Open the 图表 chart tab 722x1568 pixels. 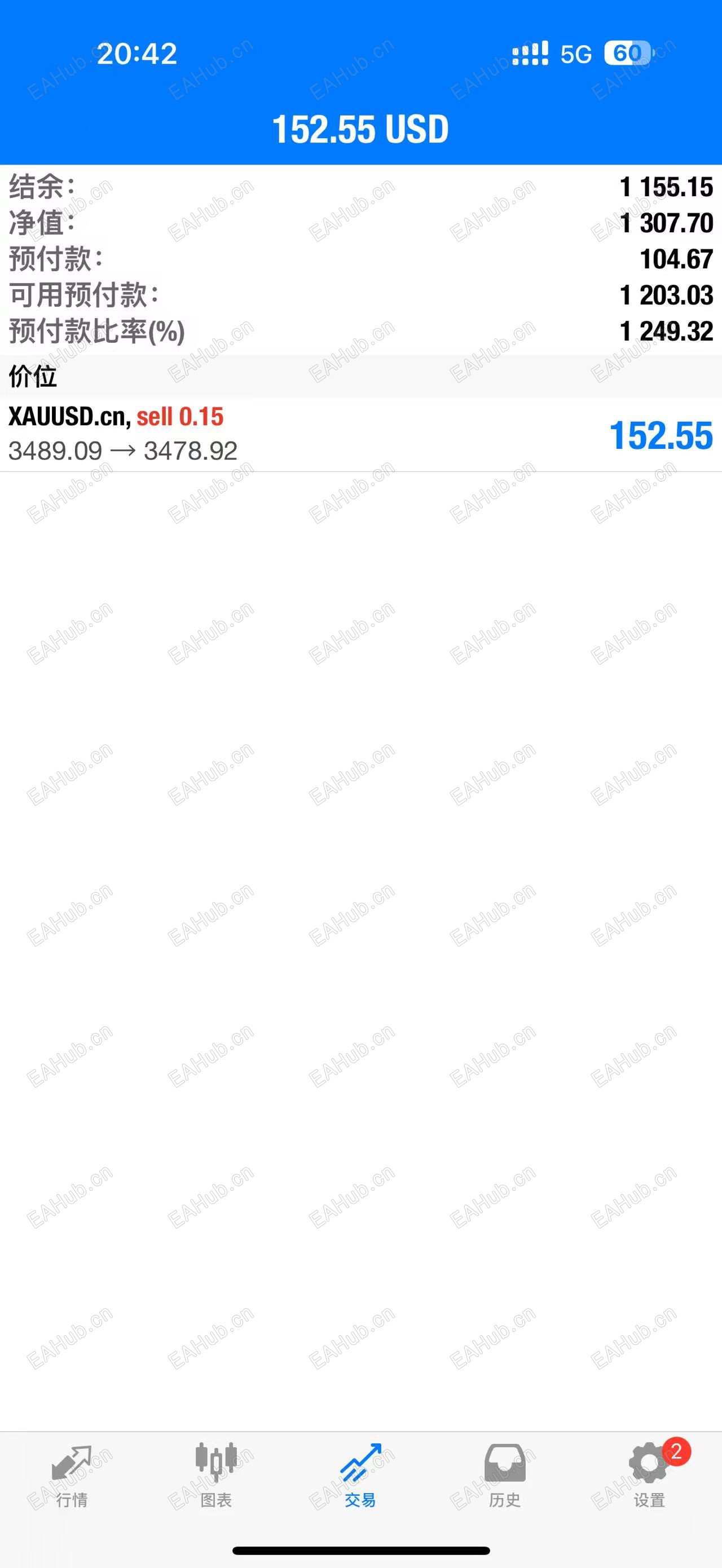216,1474
